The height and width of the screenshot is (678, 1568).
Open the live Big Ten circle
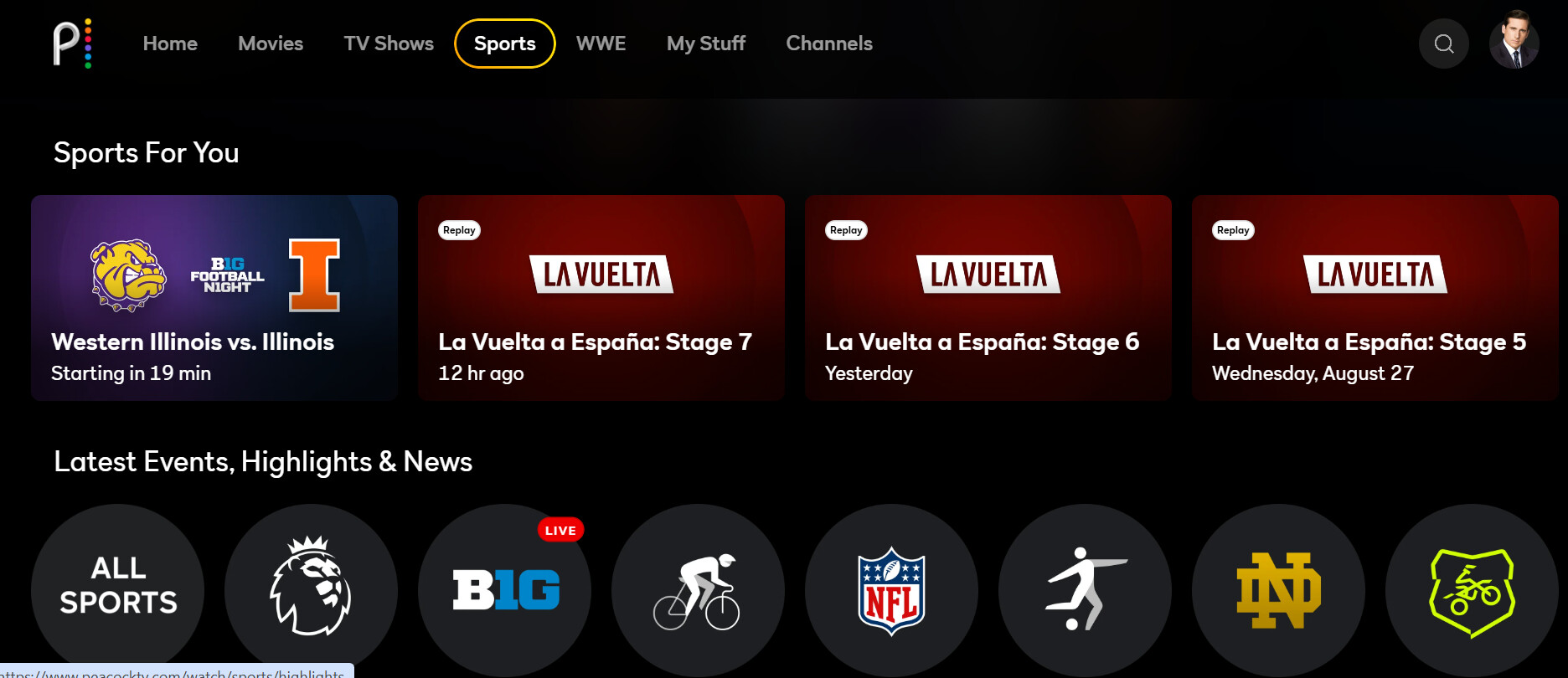pos(504,589)
